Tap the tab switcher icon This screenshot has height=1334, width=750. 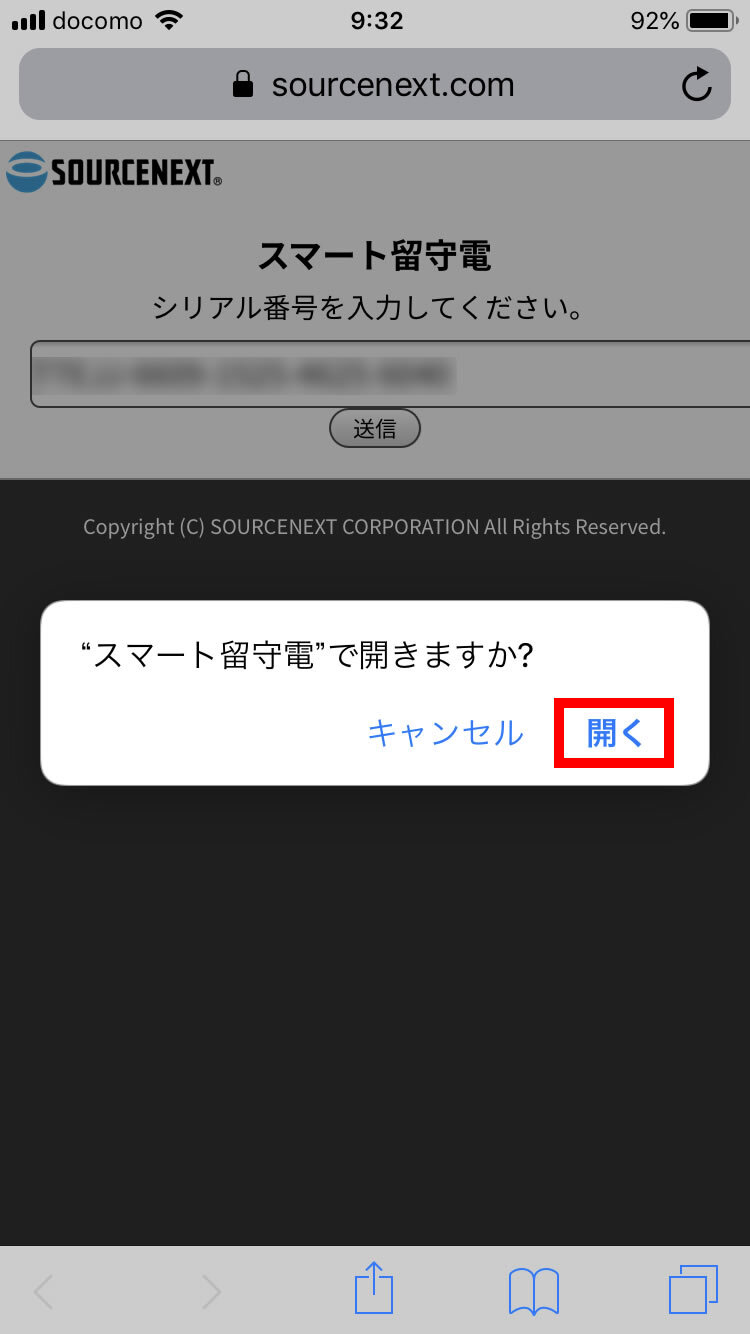(694, 1290)
